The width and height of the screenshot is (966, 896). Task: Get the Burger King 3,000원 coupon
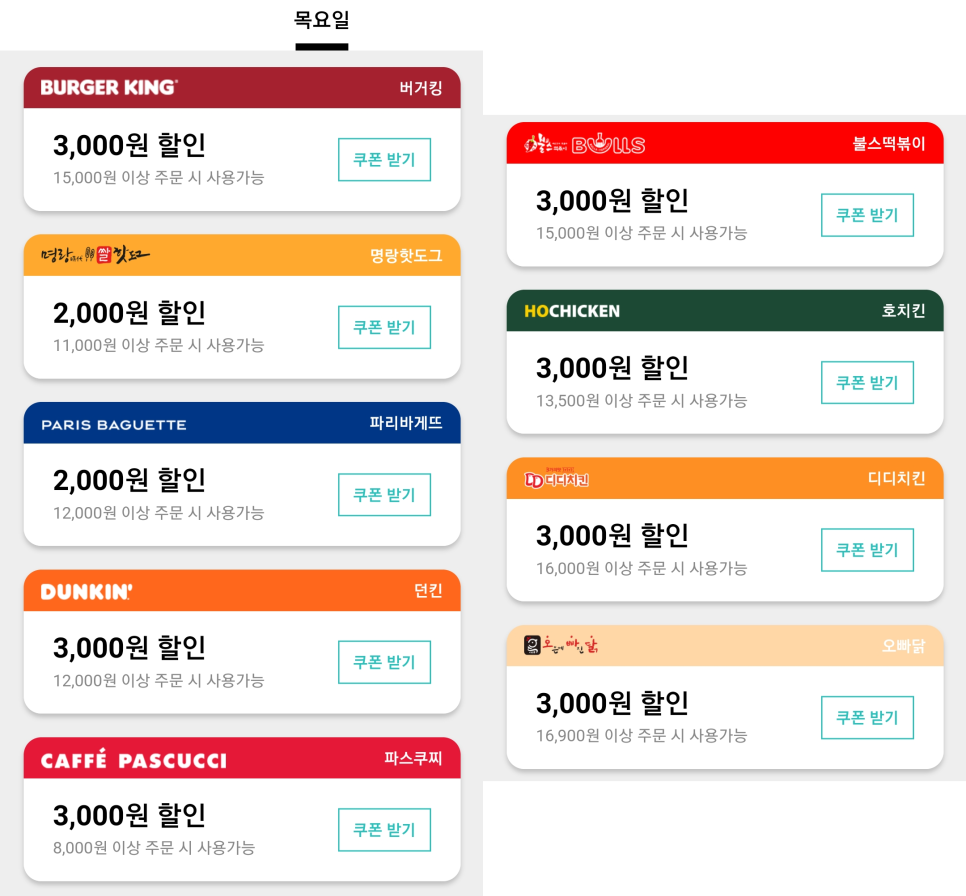(x=384, y=160)
